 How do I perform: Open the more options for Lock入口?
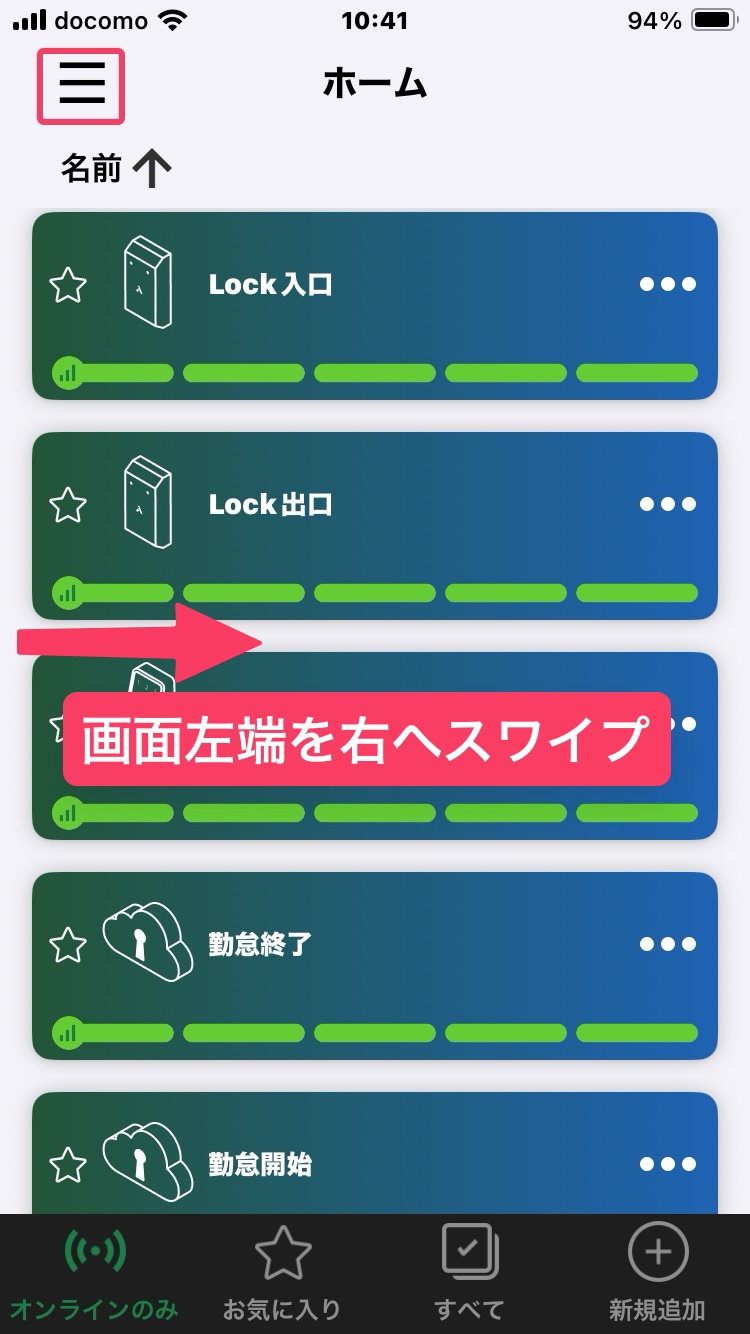coord(668,285)
